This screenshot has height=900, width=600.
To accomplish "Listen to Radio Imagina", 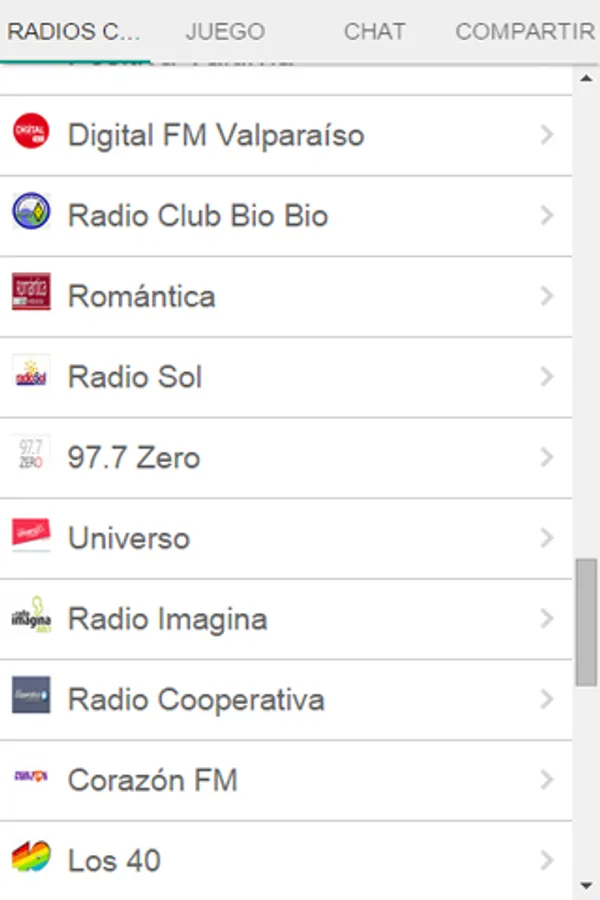I will click(x=285, y=619).
